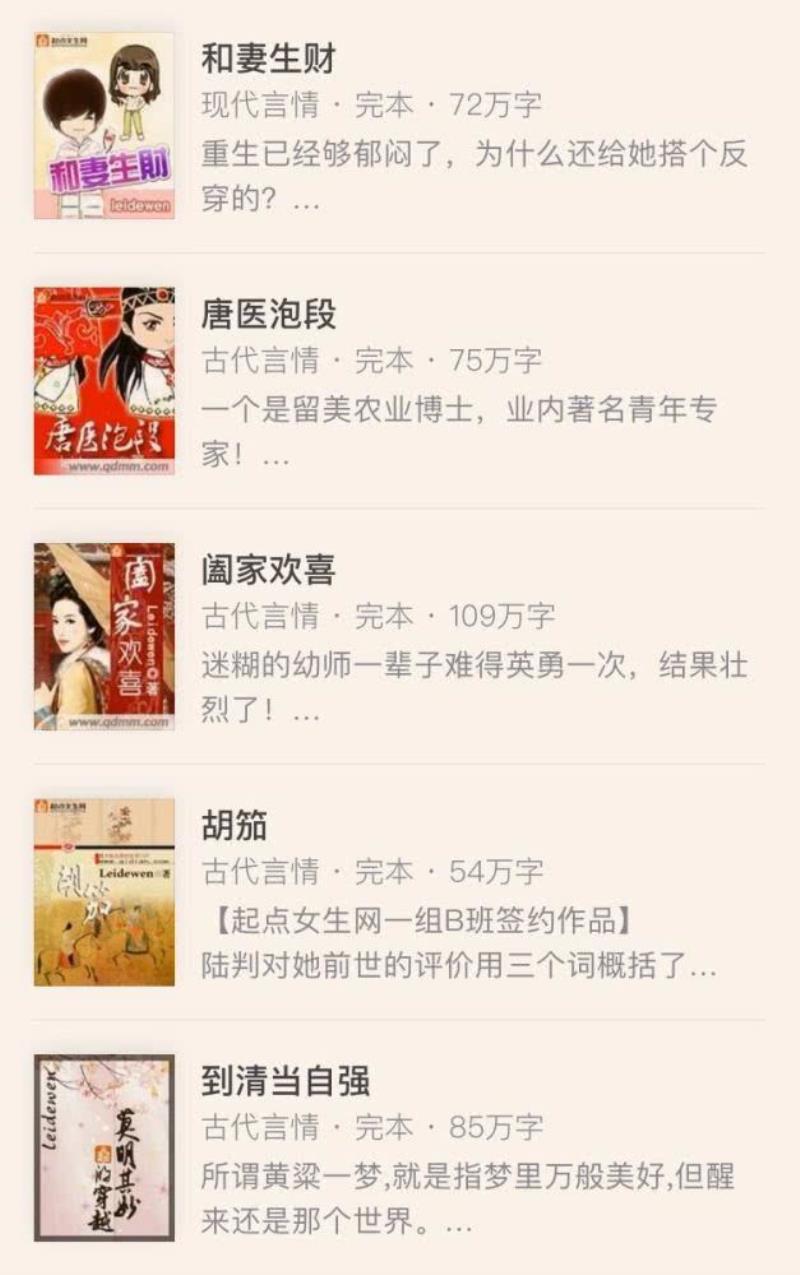Viewport: 800px width, 1275px height.
Task: Open the novel 和妻生财
Action: pyautogui.click(x=269, y=60)
